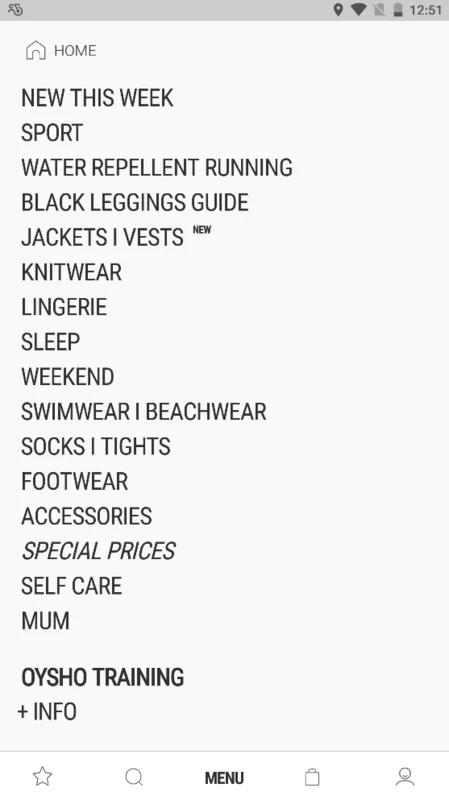449x800 pixels.
Task: Open WATER REPELLENT RUNNING
Action: point(157,167)
